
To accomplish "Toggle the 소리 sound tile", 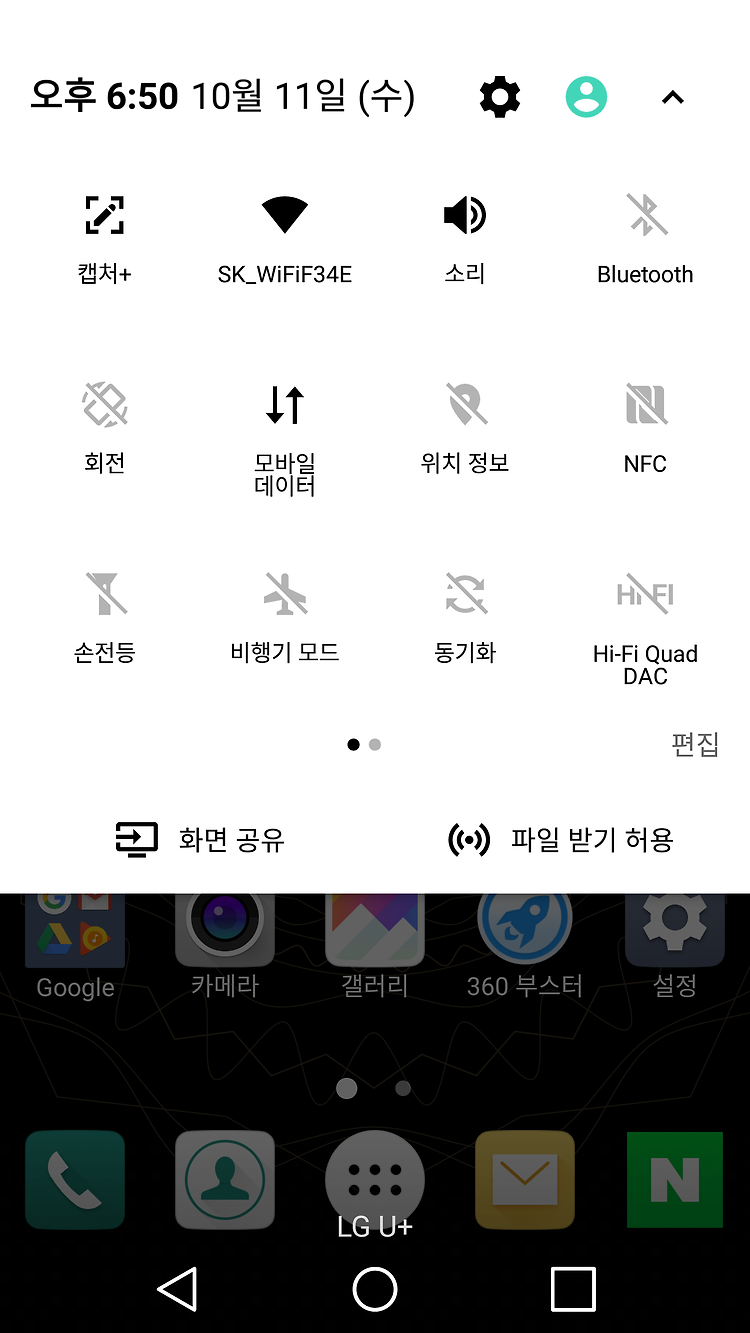I will 465,238.
